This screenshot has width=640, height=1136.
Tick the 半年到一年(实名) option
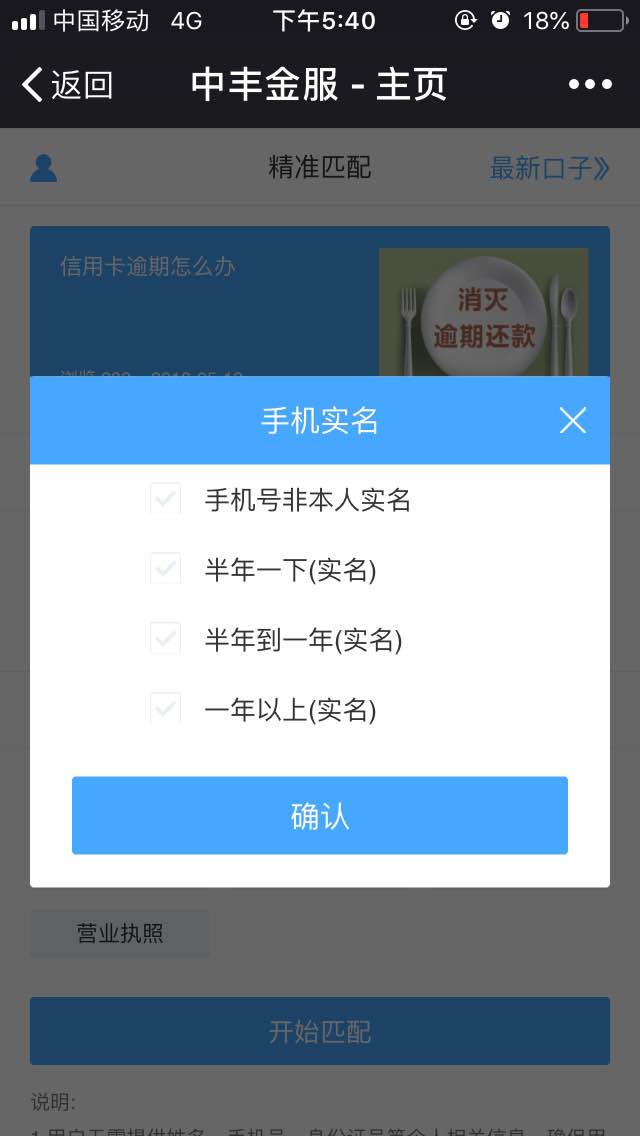point(165,639)
